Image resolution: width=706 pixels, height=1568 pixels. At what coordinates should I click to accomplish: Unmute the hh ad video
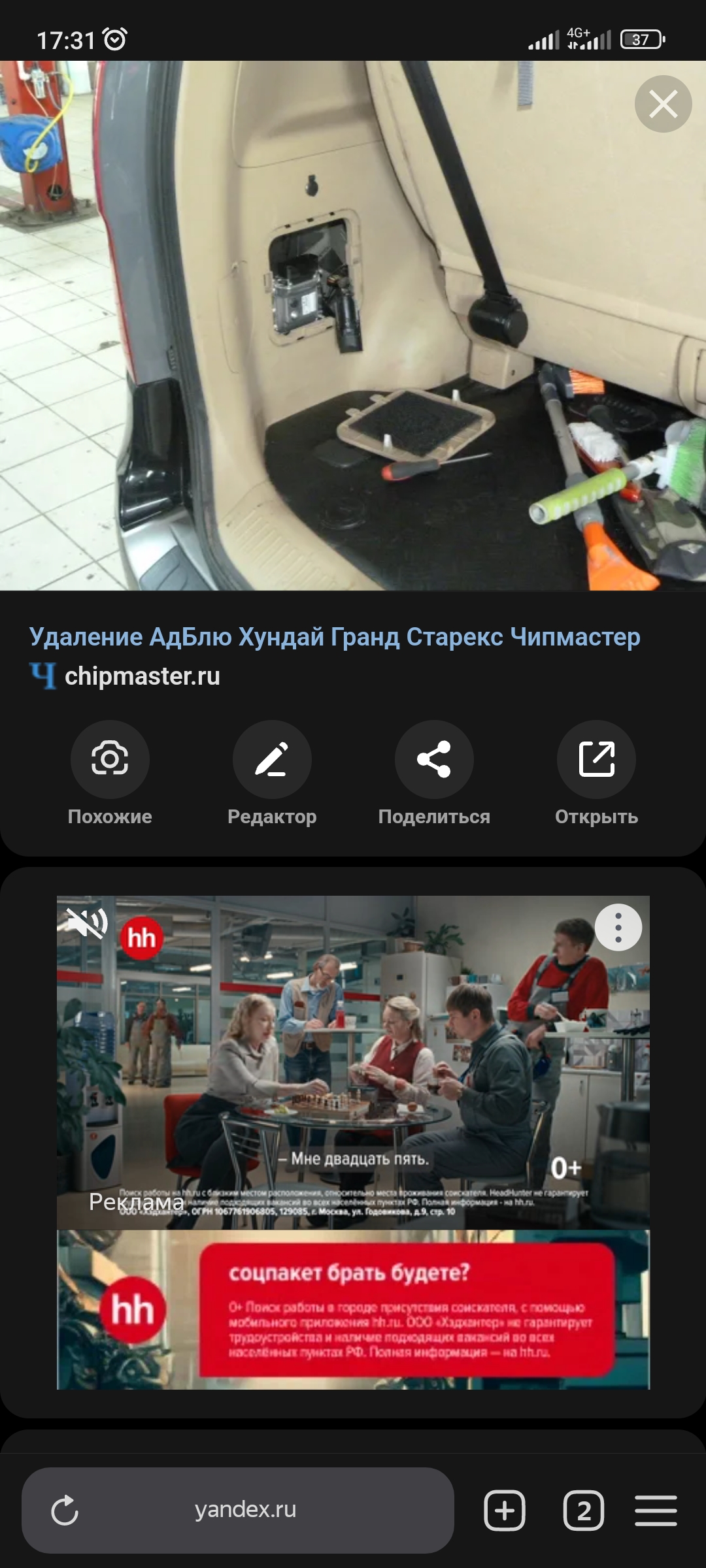87,923
